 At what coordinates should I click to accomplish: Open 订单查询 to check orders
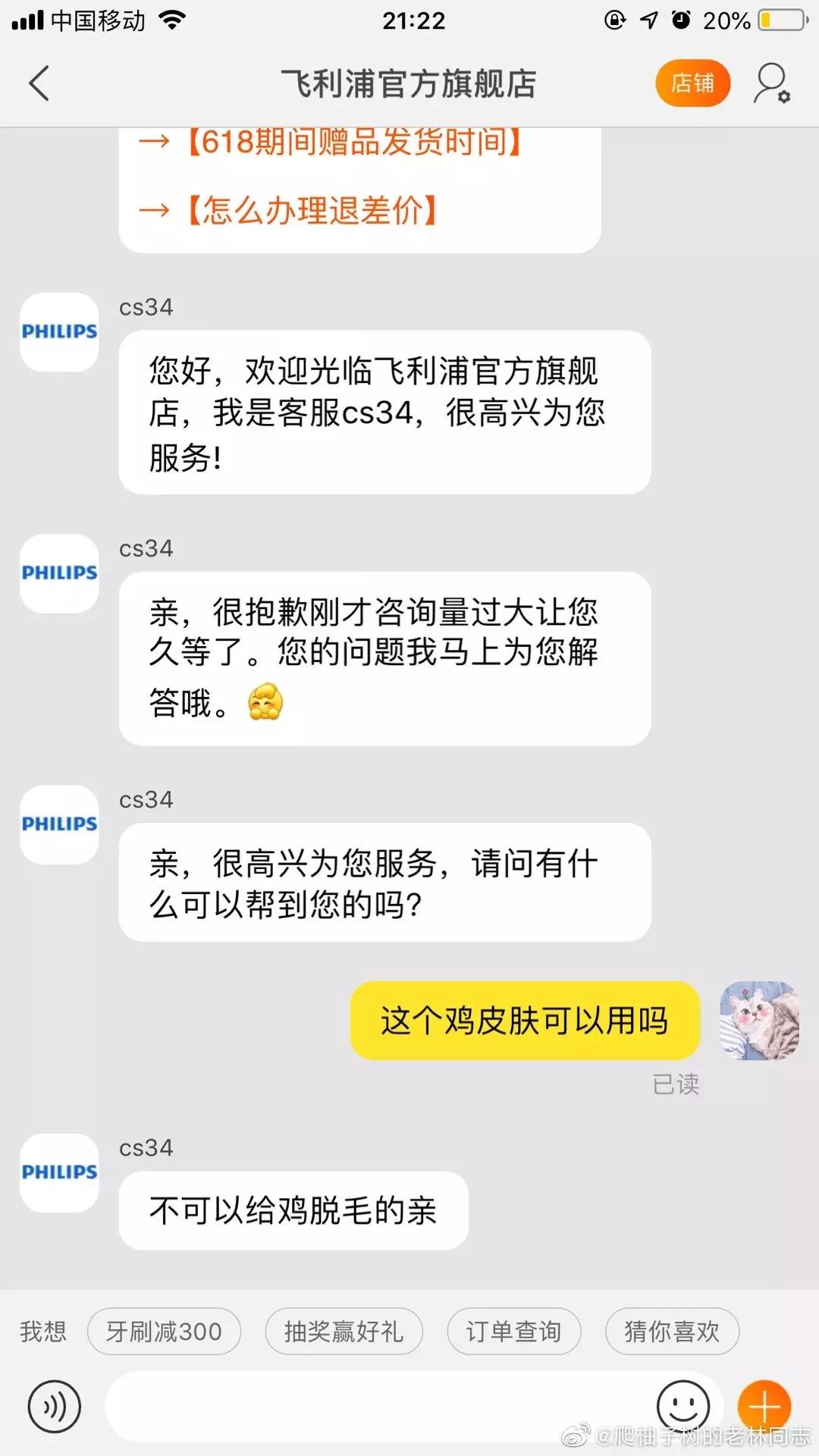click(514, 1331)
